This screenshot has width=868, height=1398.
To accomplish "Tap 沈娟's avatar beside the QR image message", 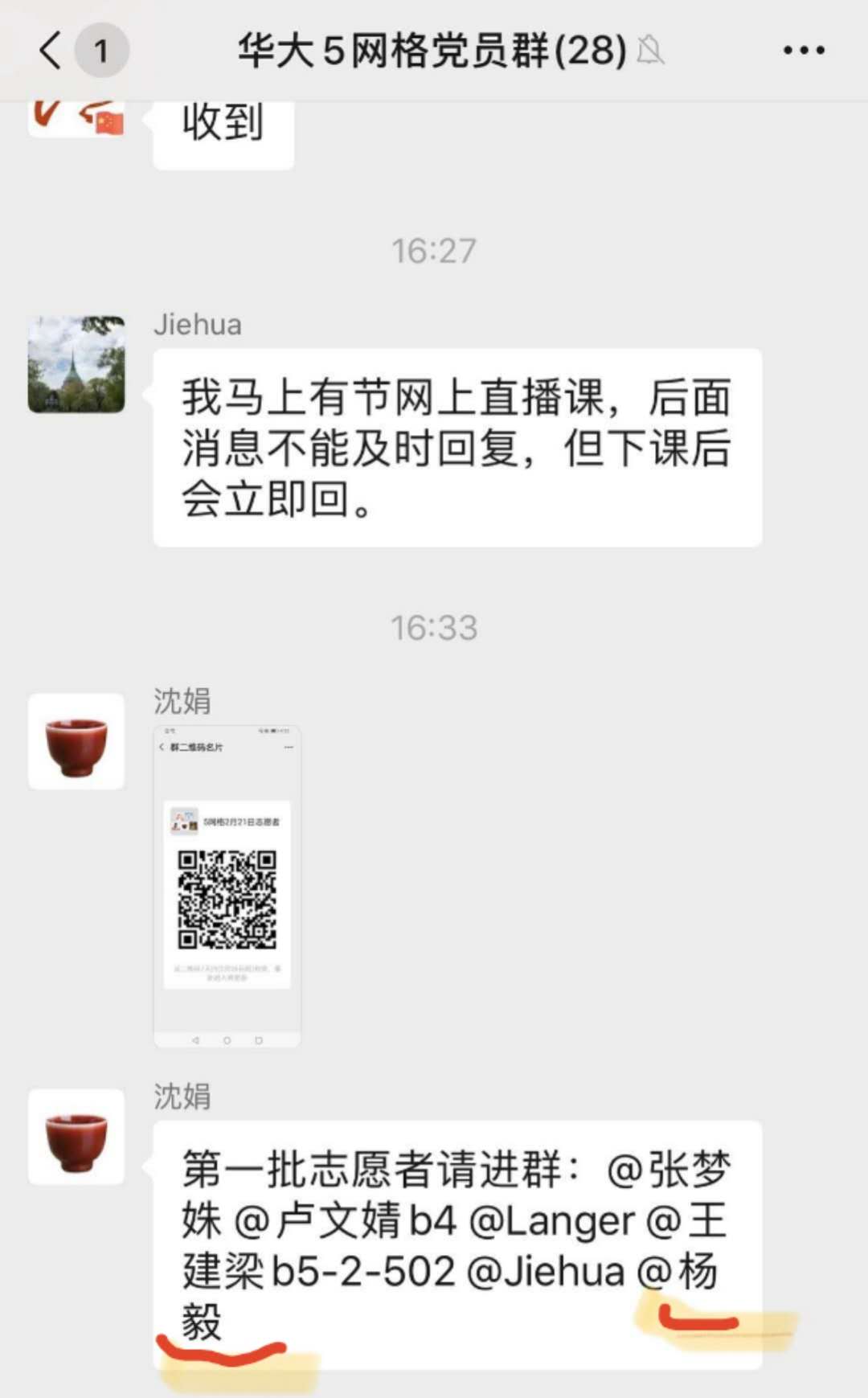I will click(76, 741).
